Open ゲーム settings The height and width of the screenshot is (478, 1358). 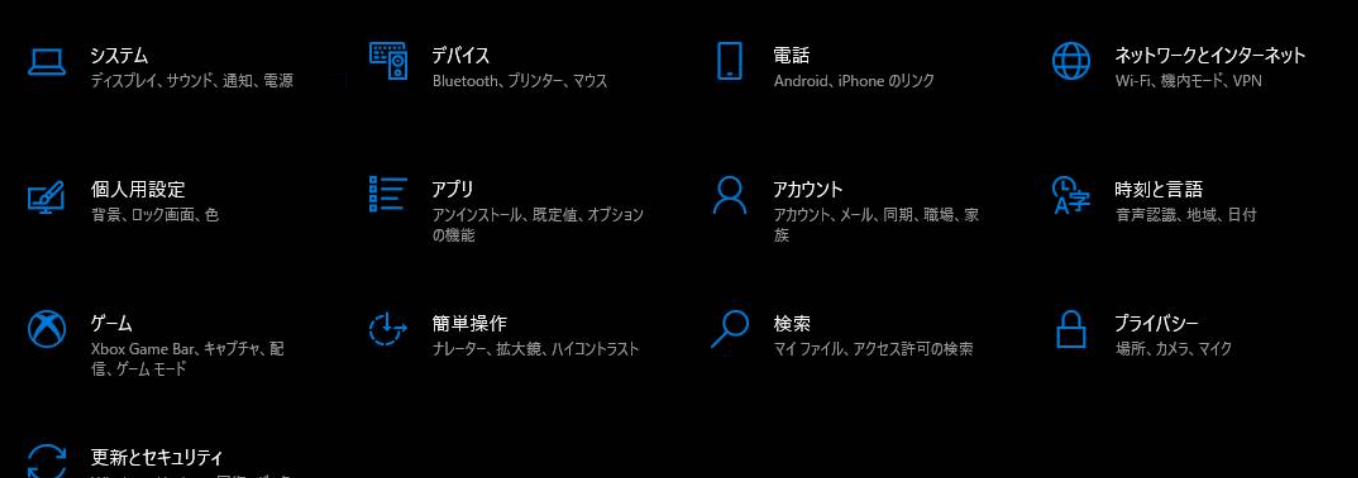(111, 324)
